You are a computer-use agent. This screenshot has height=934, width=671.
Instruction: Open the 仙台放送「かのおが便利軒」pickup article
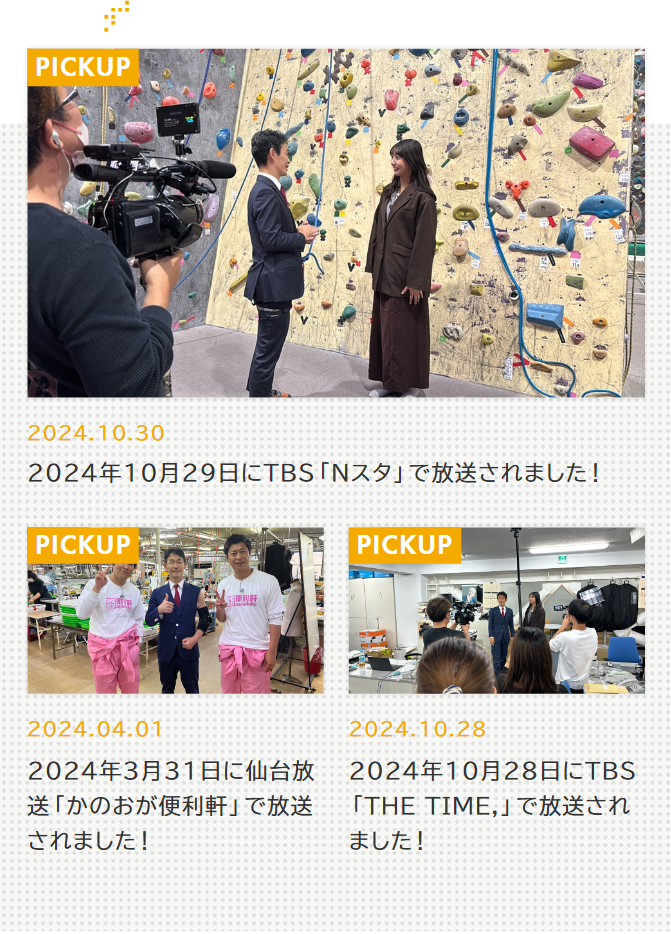pyautogui.click(x=171, y=805)
